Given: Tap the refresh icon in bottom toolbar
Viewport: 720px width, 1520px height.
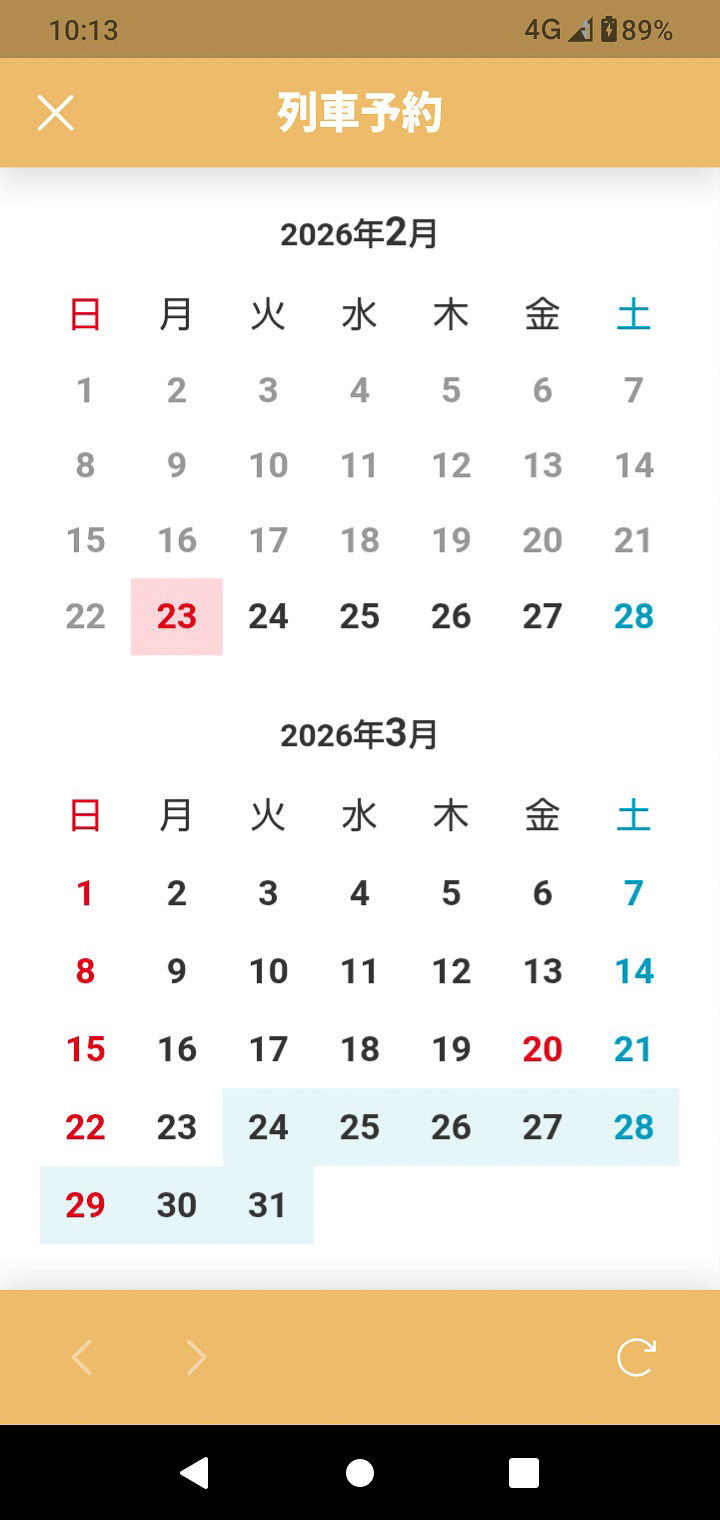Looking at the screenshot, I should [x=635, y=1357].
